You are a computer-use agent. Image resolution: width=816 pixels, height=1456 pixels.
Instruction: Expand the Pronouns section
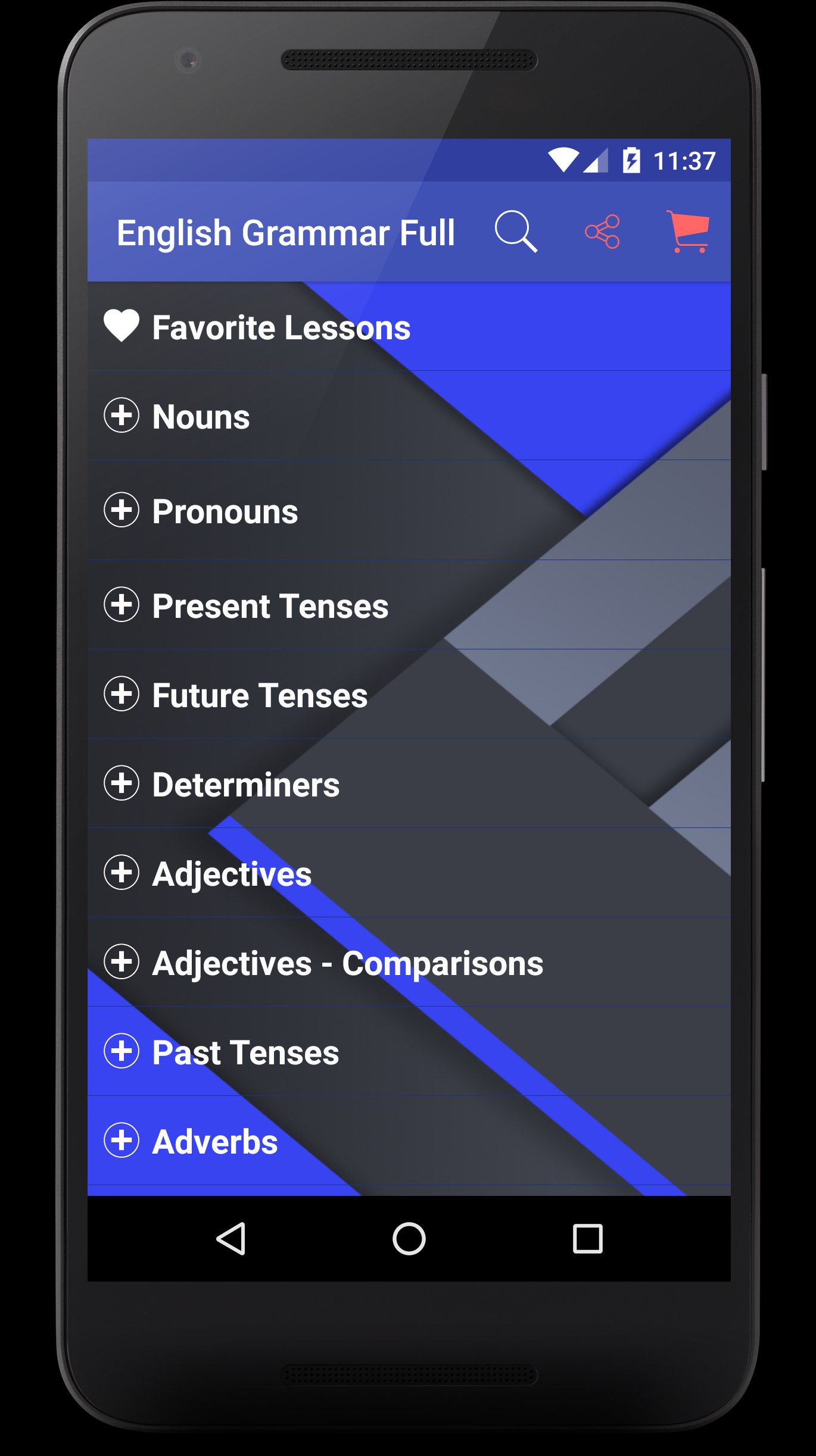(122, 510)
